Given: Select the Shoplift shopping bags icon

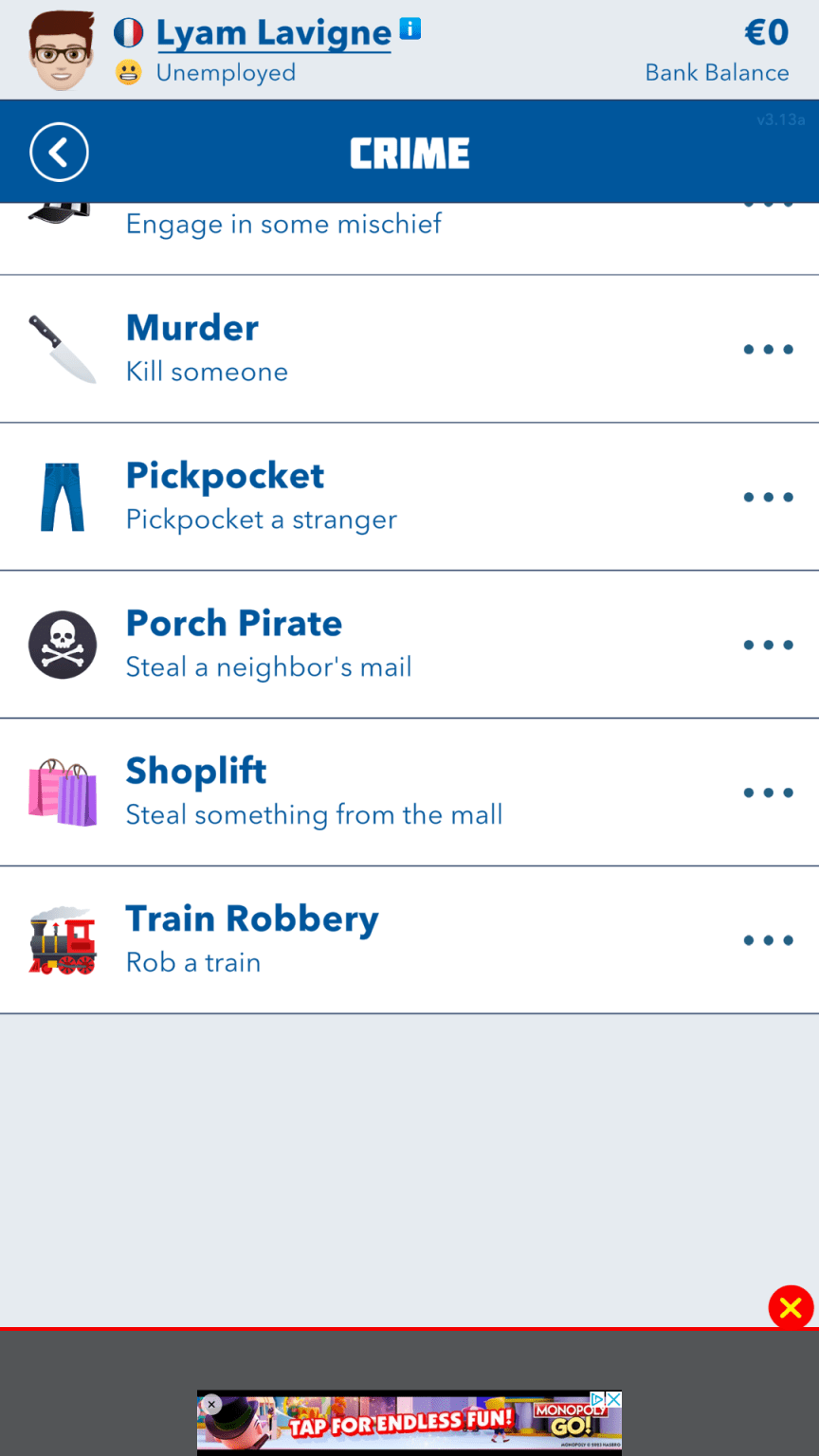Looking at the screenshot, I should point(63,792).
